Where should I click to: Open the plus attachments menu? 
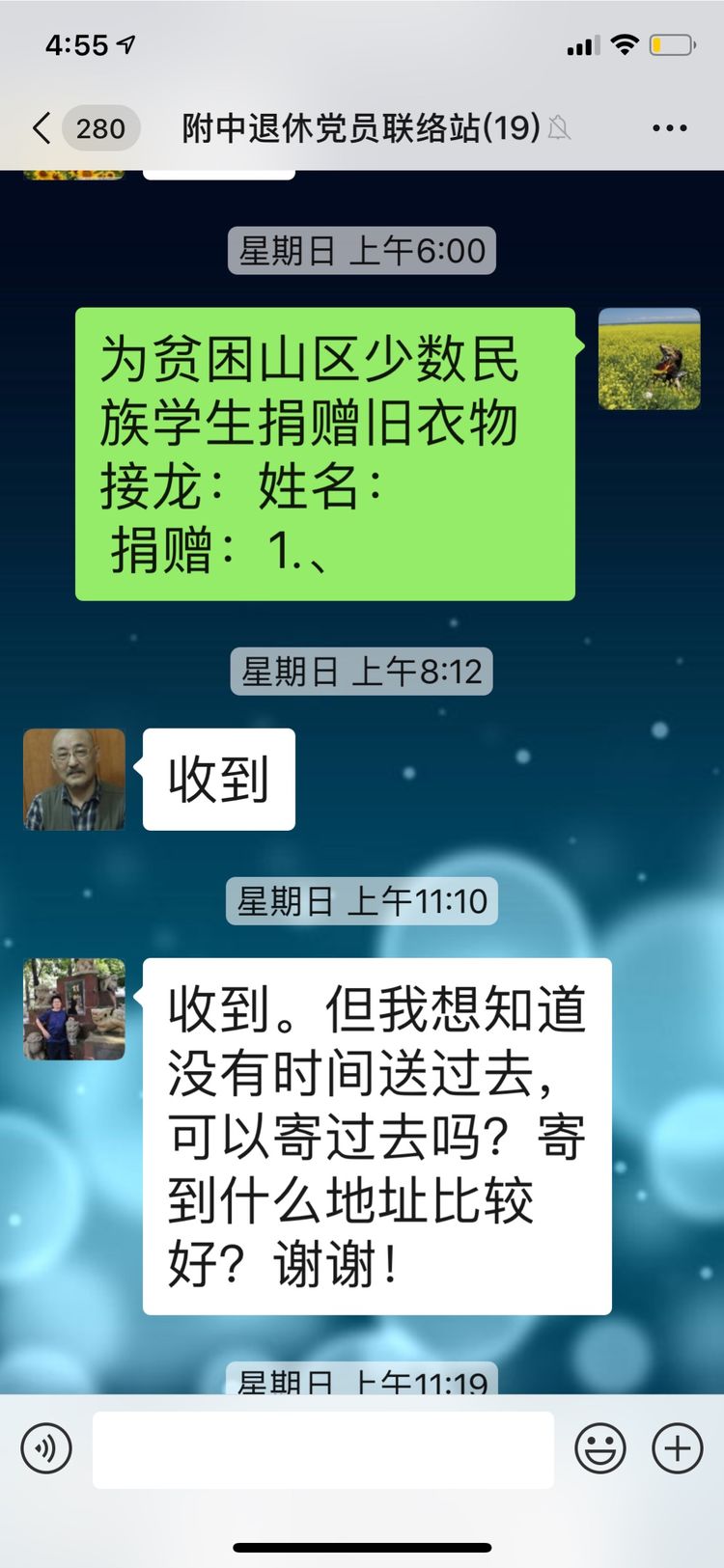(x=678, y=1448)
